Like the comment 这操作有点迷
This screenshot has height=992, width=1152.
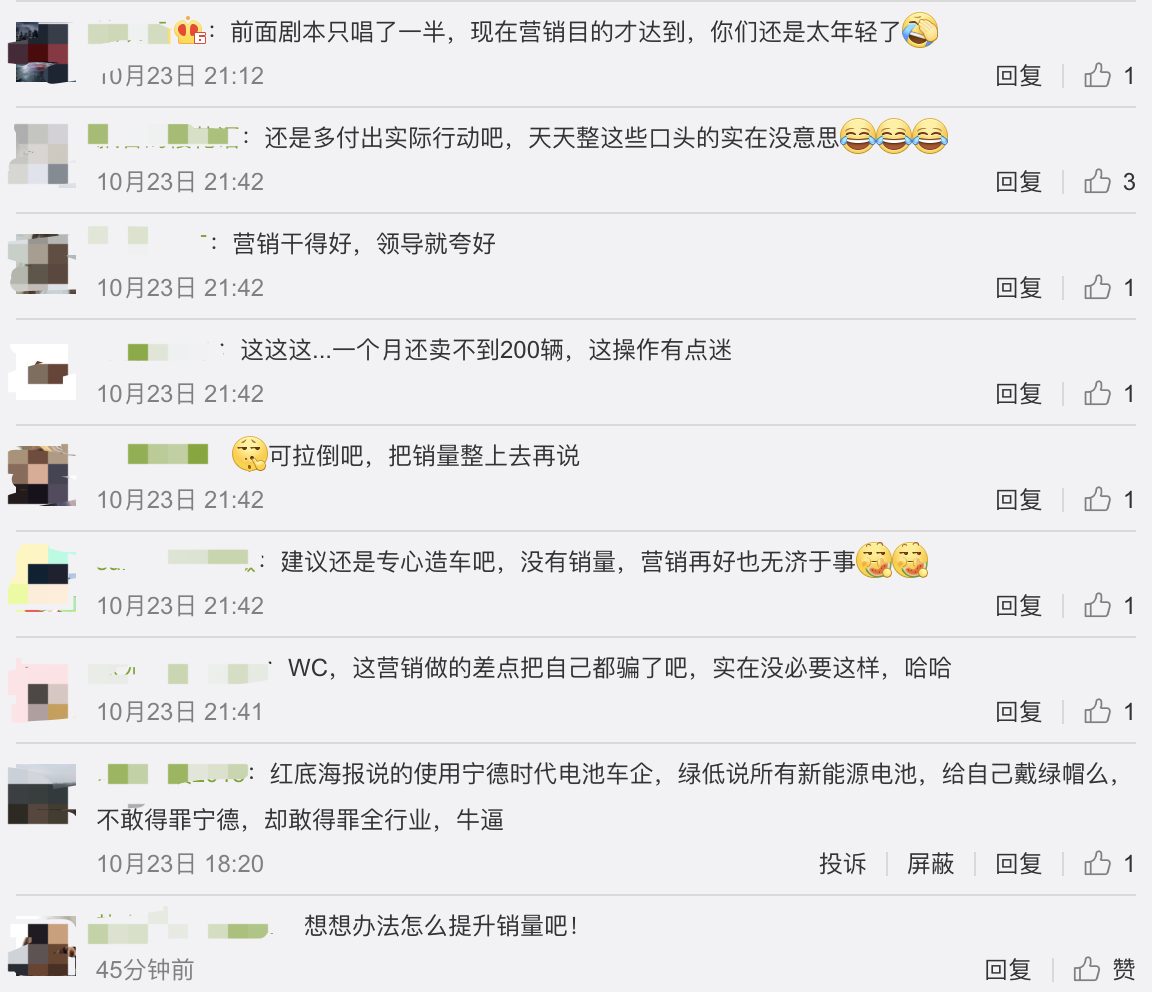pos(1099,394)
